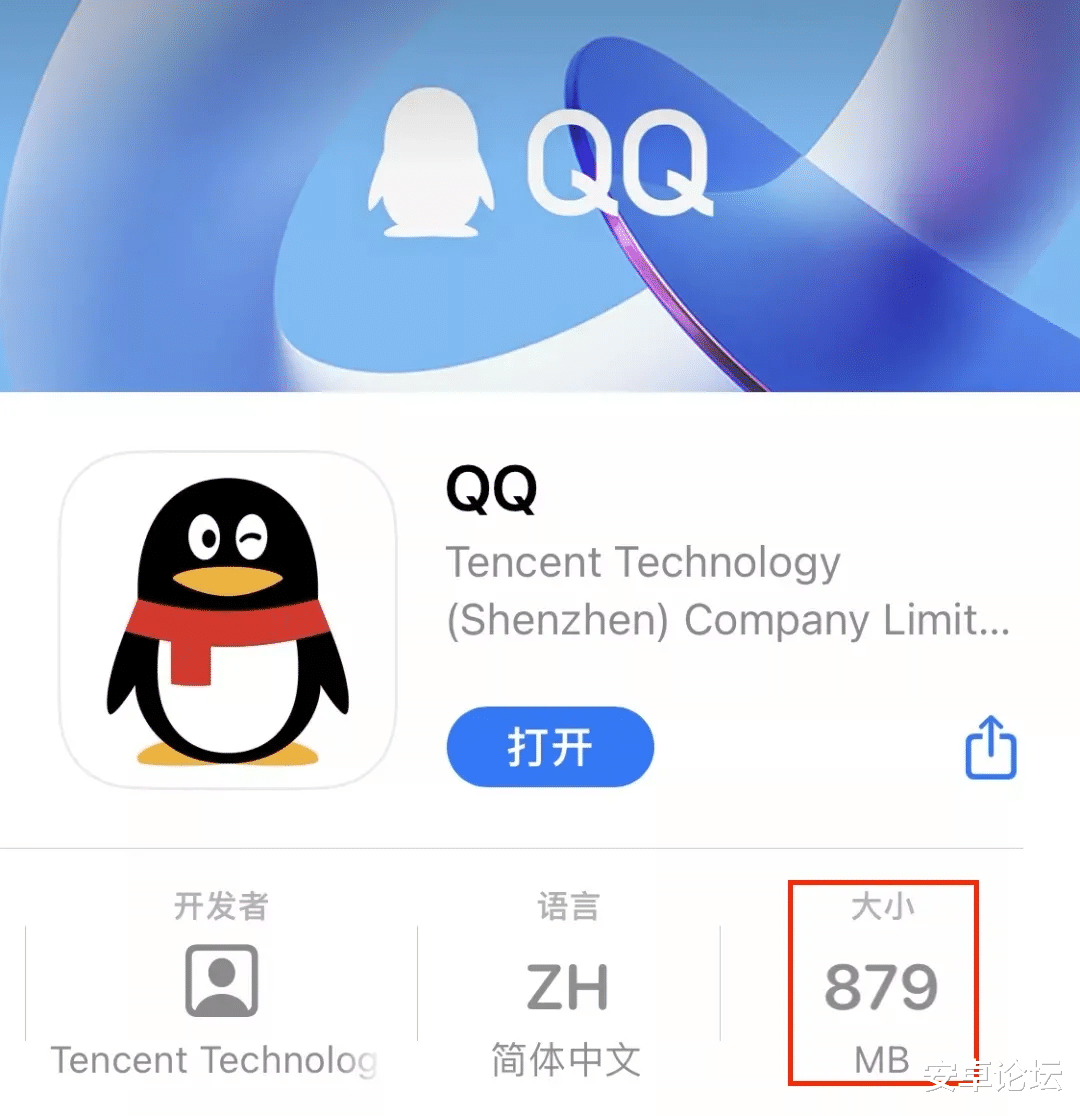
Task: Open the share sheet via the share icon
Action: pos(990,745)
